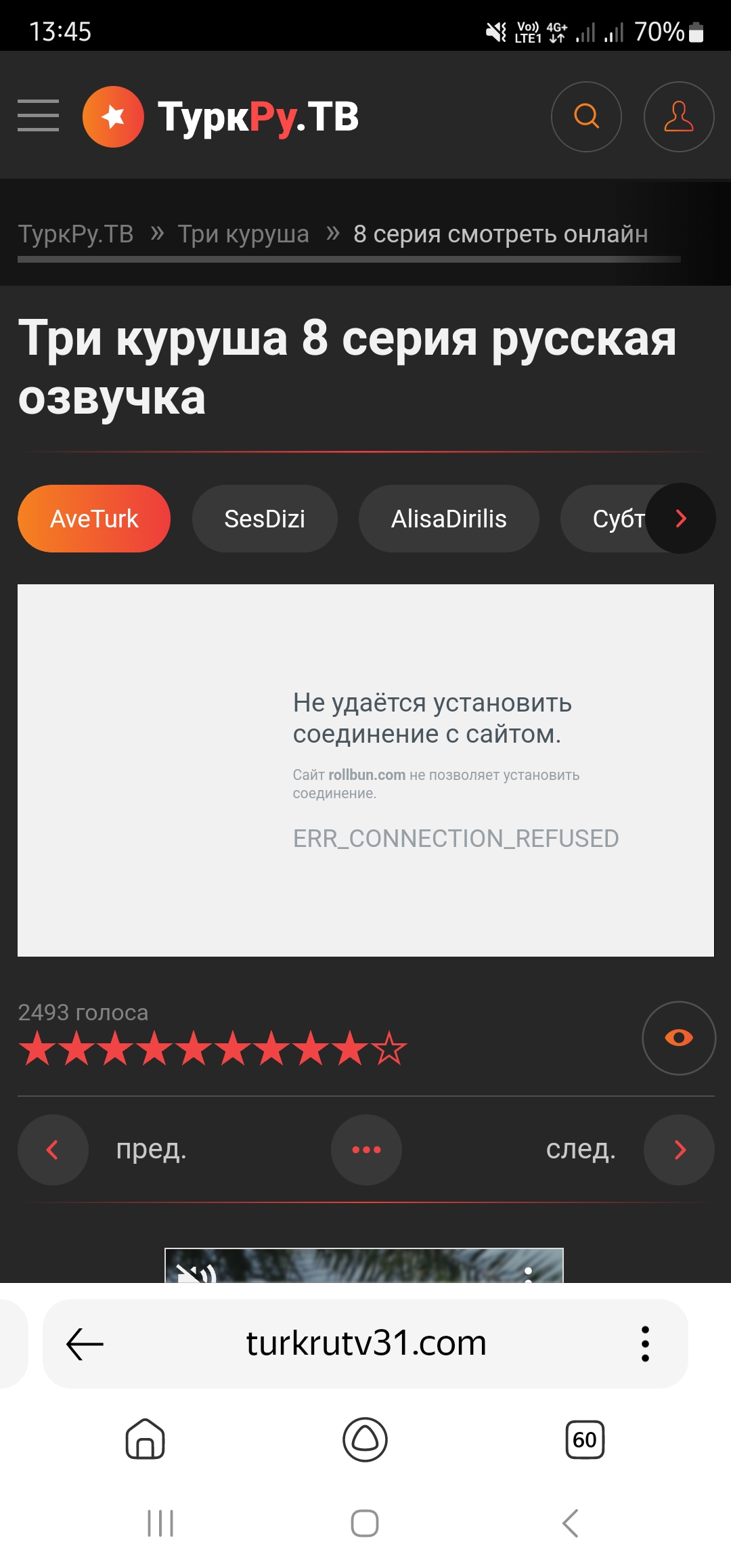731x1568 pixels.
Task: Go to the previous episode
Action: [x=53, y=1150]
